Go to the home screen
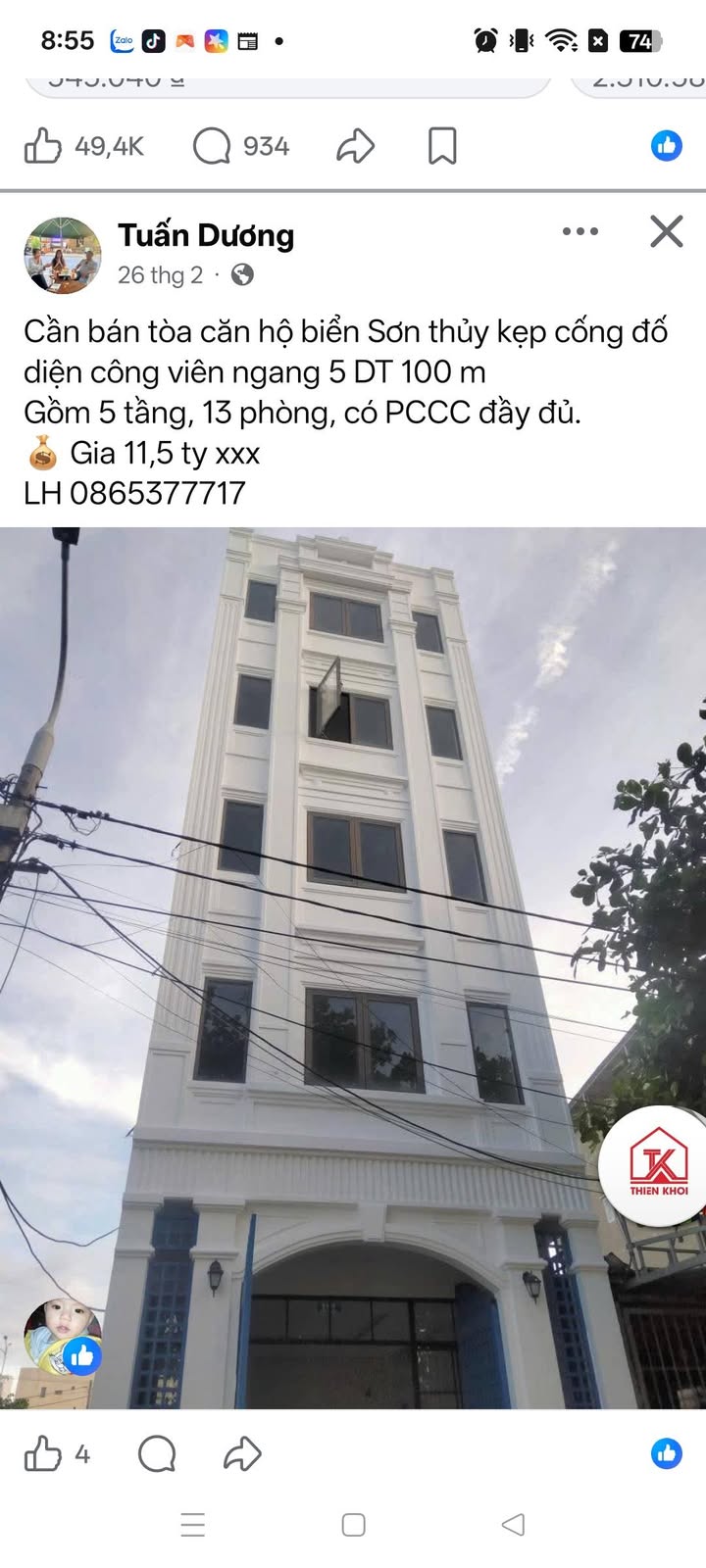Image resolution: width=706 pixels, height=1568 pixels. pyautogui.click(x=353, y=1525)
